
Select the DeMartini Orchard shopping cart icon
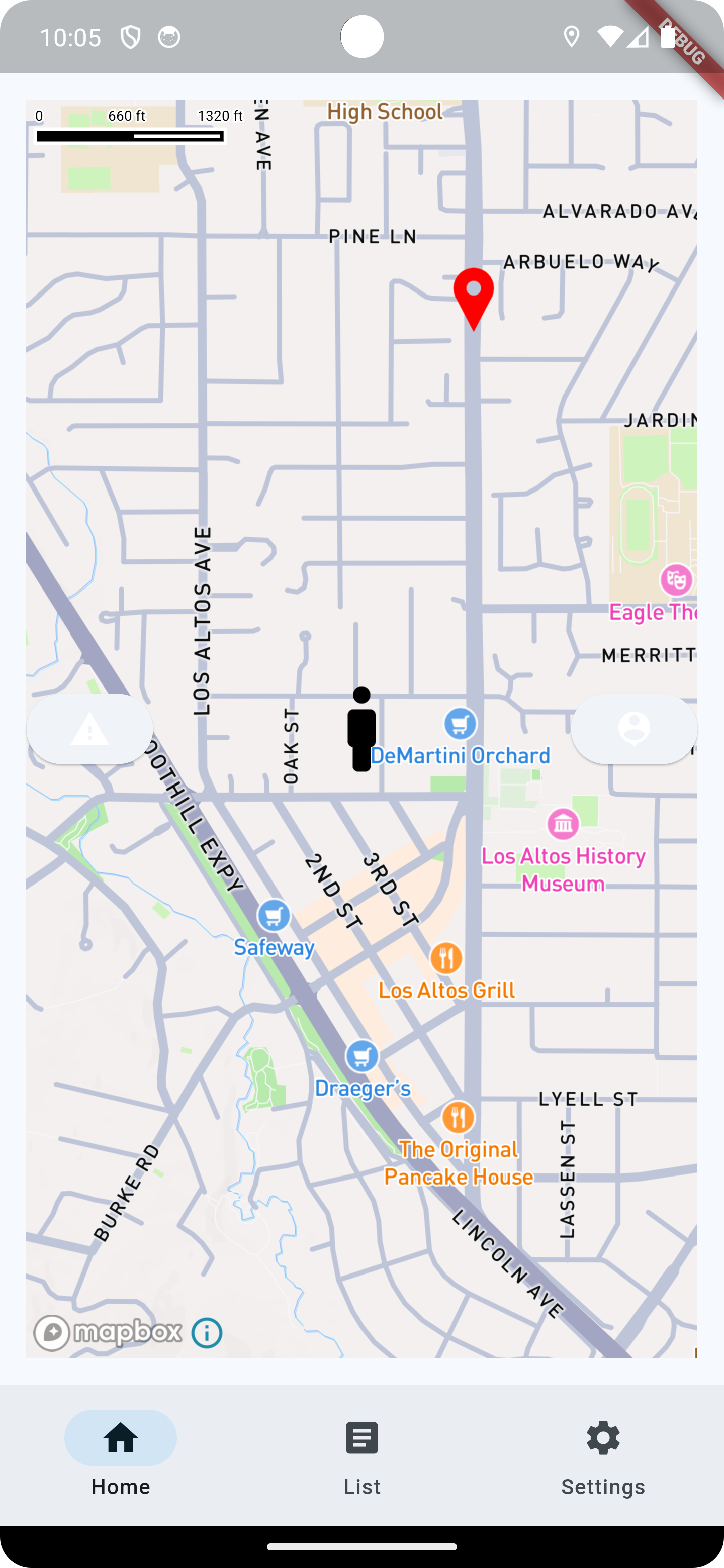[x=460, y=723]
